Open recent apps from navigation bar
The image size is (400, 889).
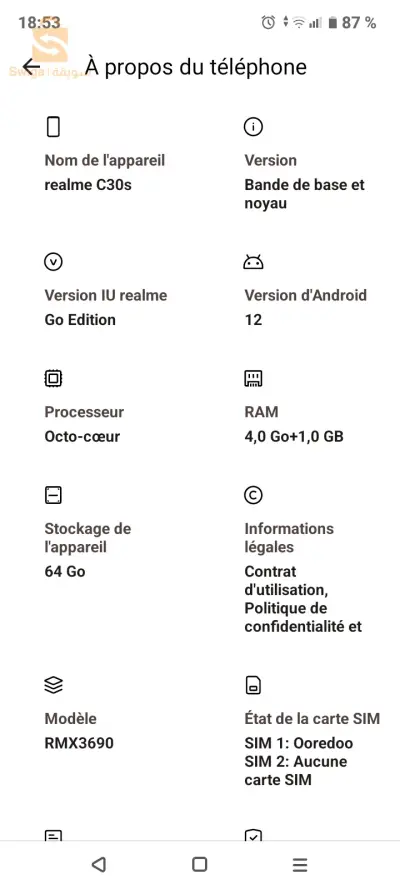(x=300, y=864)
